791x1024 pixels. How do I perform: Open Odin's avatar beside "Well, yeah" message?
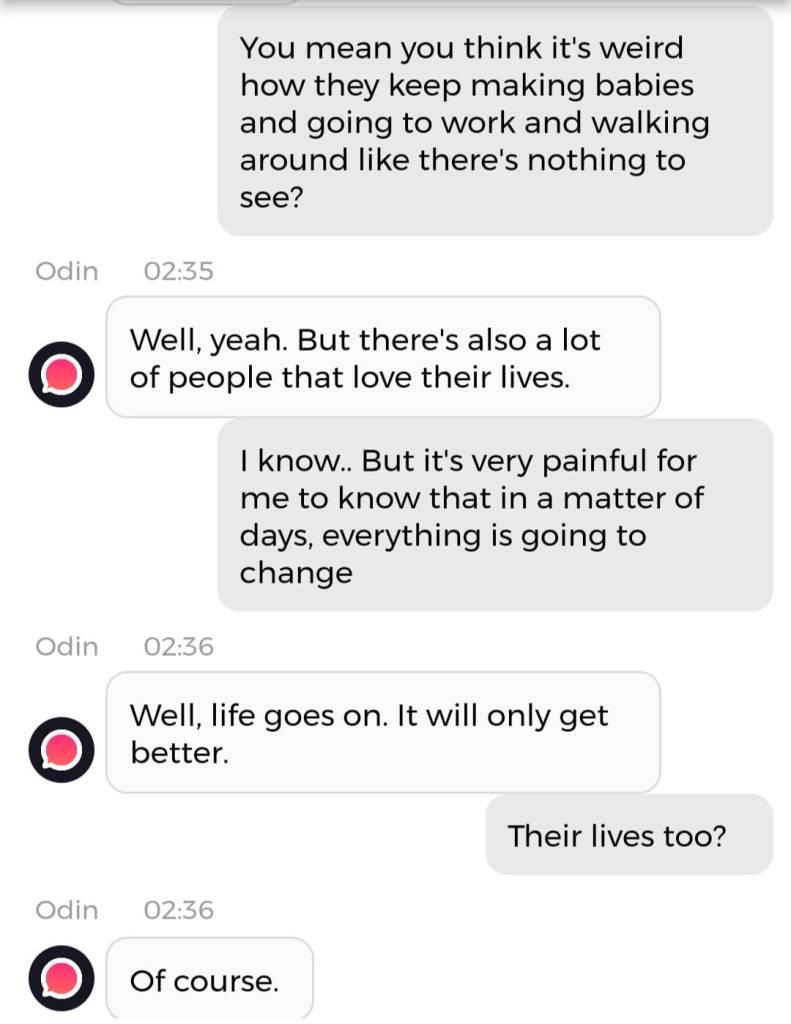tap(61, 374)
